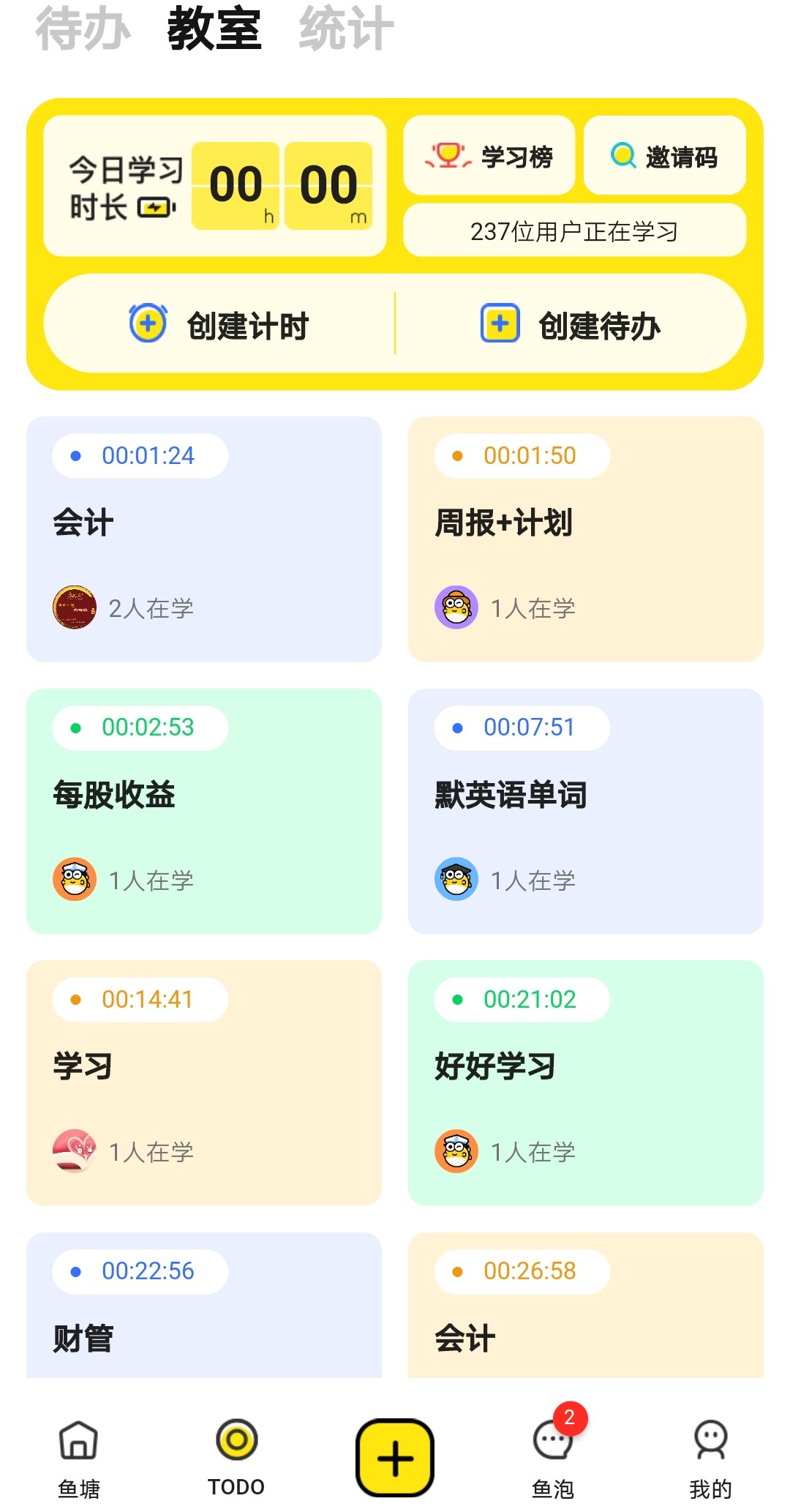Image resolution: width=790 pixels, height=1512 pixels.
Task: Tap the 创建待办 plus icon
Action: point(499,323)
